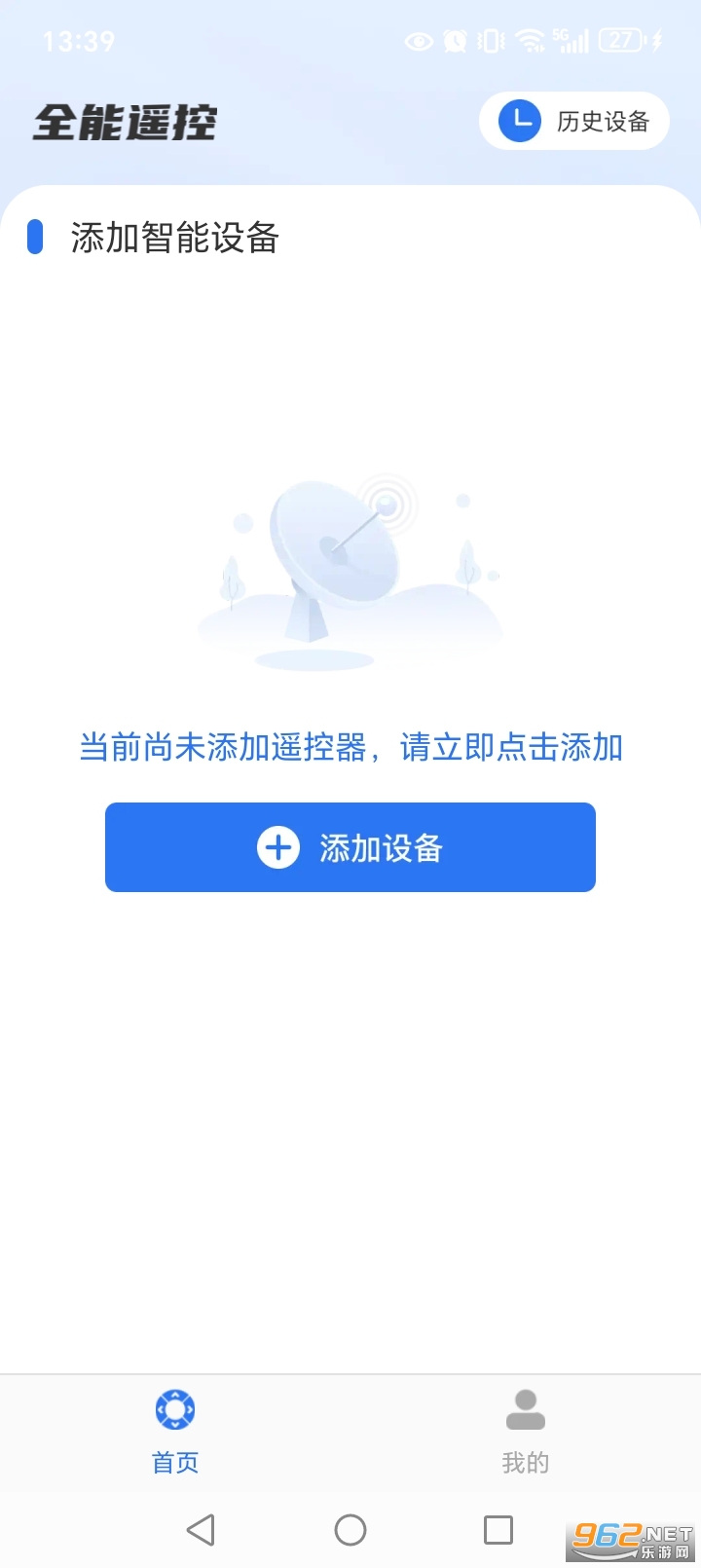Tap the plus icon inside 添加设备 button
This screenshot has width=701, height=1568.
(x=277, y=848)
